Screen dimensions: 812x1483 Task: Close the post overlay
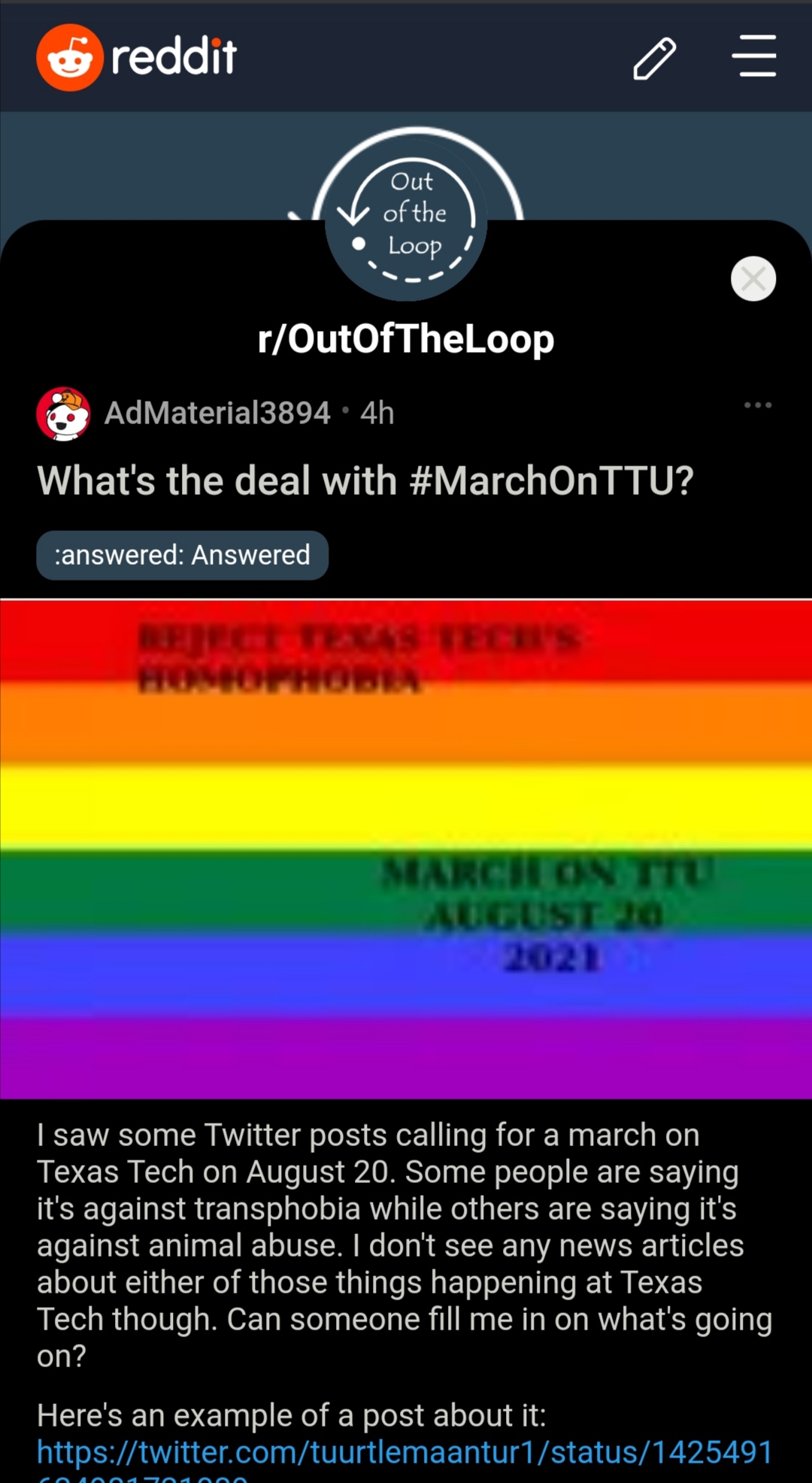pos(753,279)
